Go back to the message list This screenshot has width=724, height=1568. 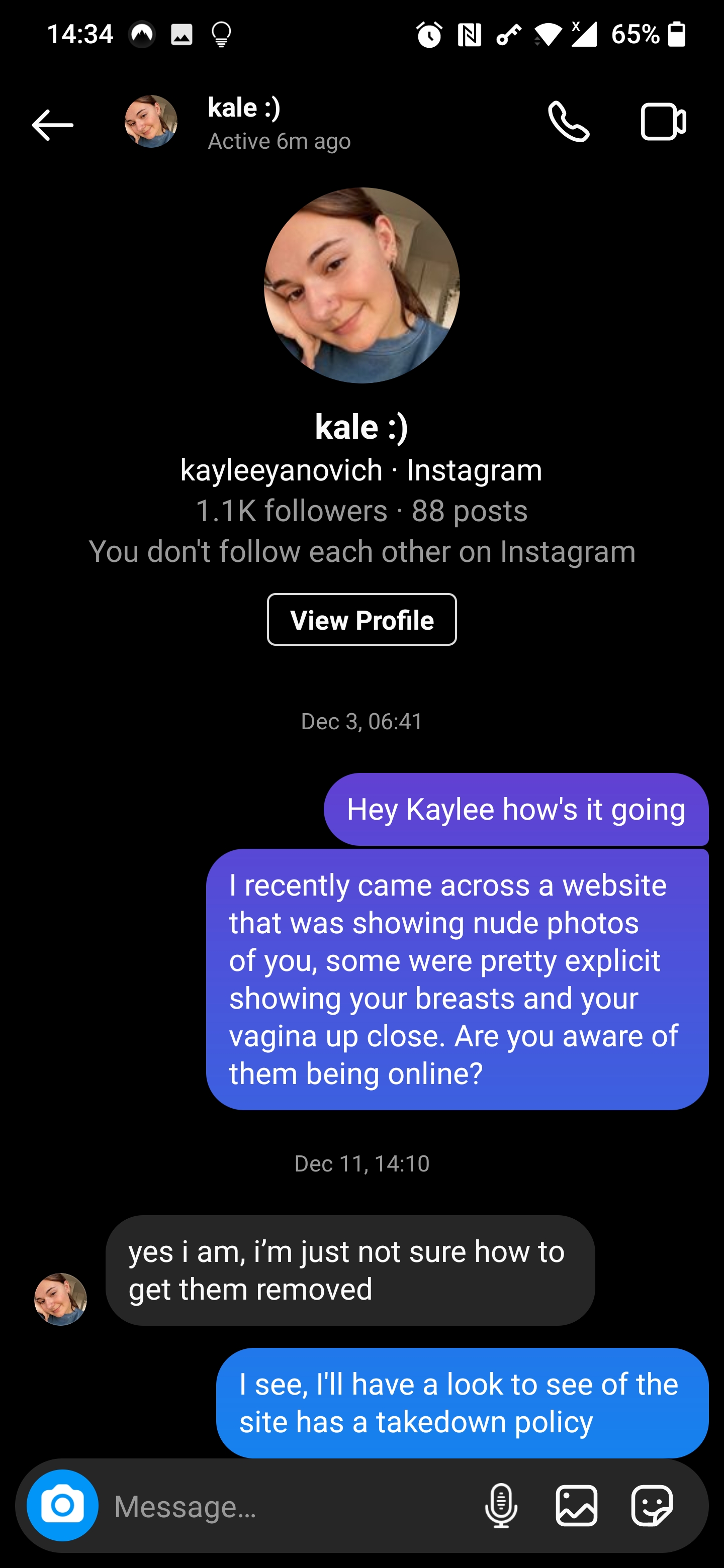(x=52, y=124)
